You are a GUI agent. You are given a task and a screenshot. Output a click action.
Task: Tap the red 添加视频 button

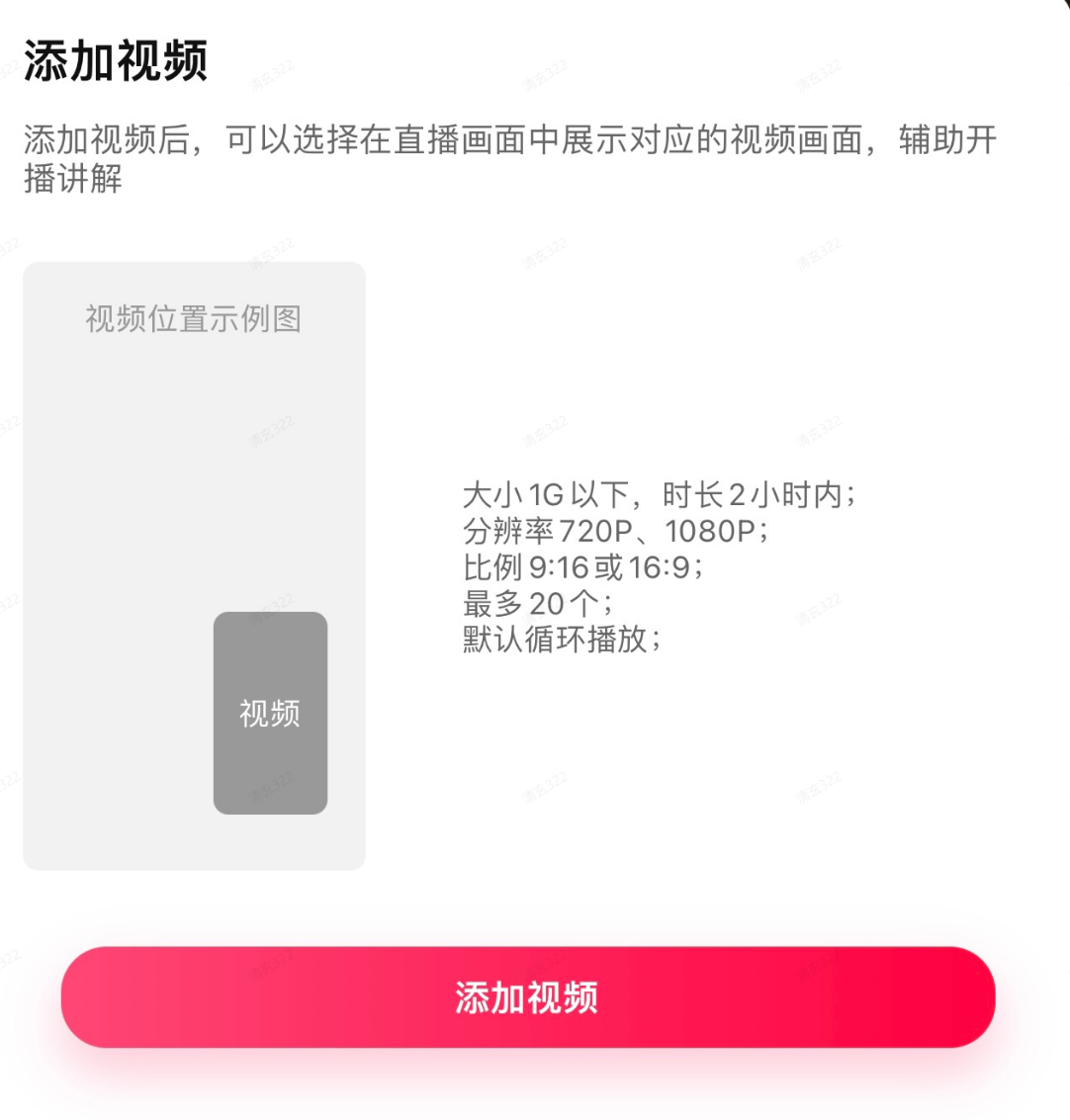tap(527, 996)
